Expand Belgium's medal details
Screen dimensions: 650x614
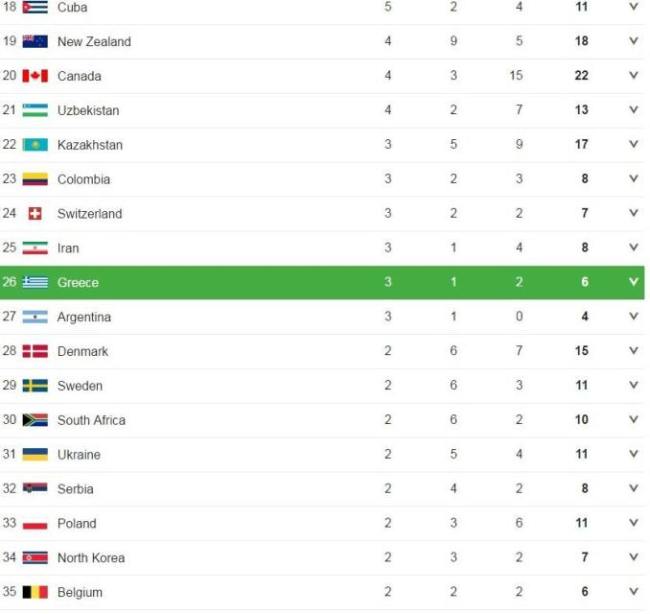[633, 592]
